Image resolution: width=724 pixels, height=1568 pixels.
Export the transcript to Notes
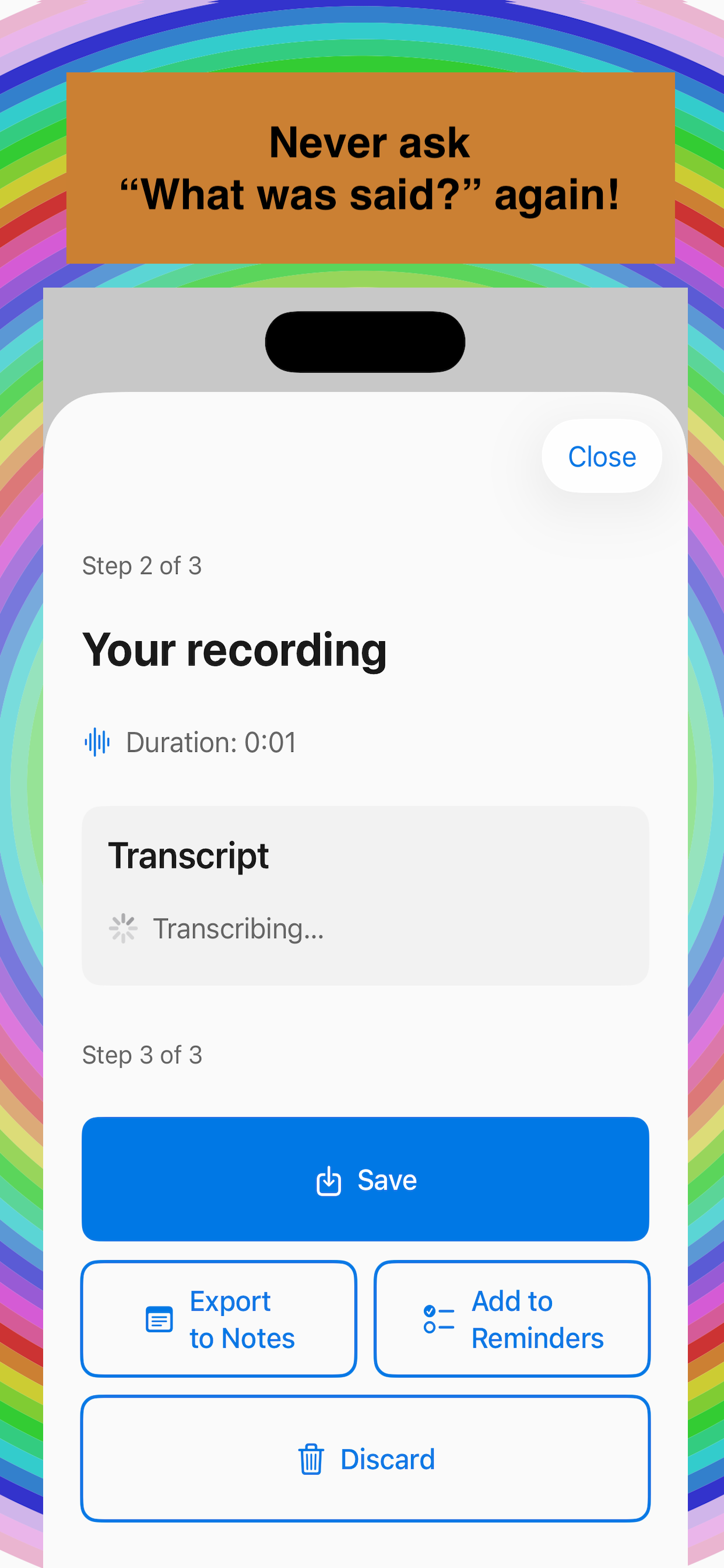[218, 1321]
